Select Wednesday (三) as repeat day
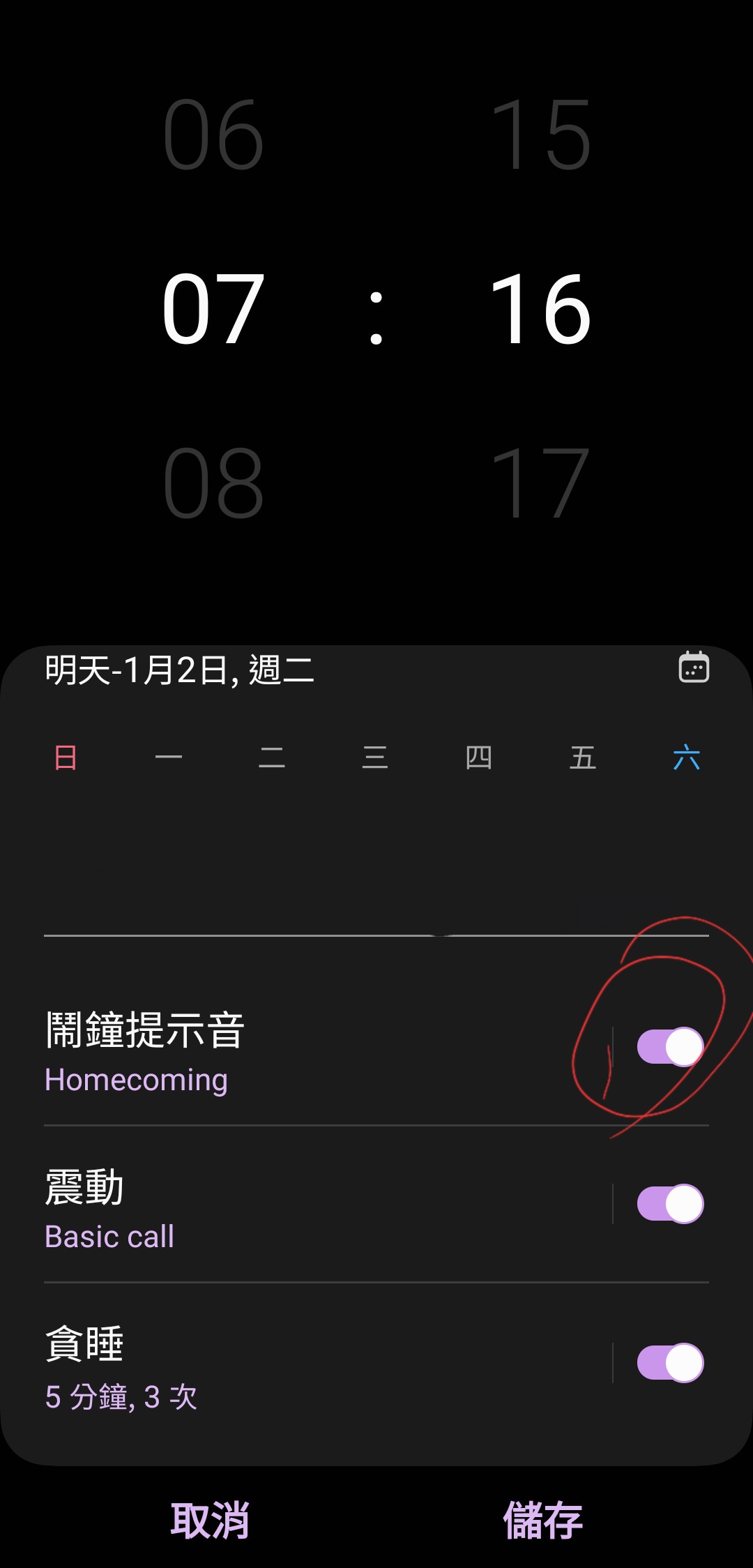The width and height of the screenshot is (753, 1568). [375, 757]
